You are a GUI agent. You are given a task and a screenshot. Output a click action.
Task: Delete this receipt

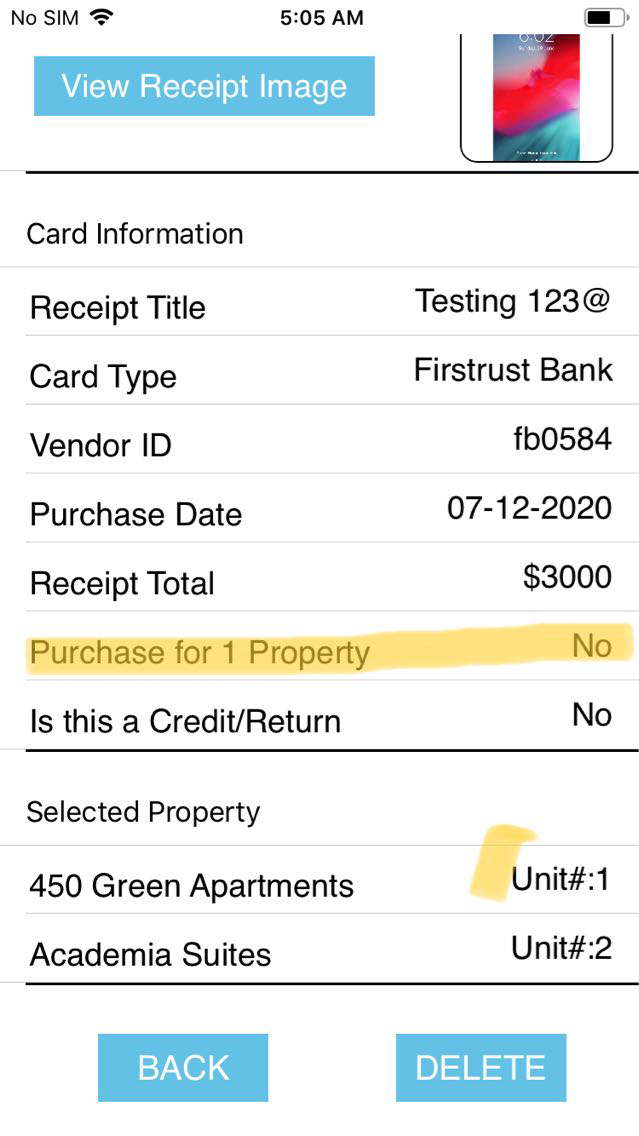coord(480,1067)
